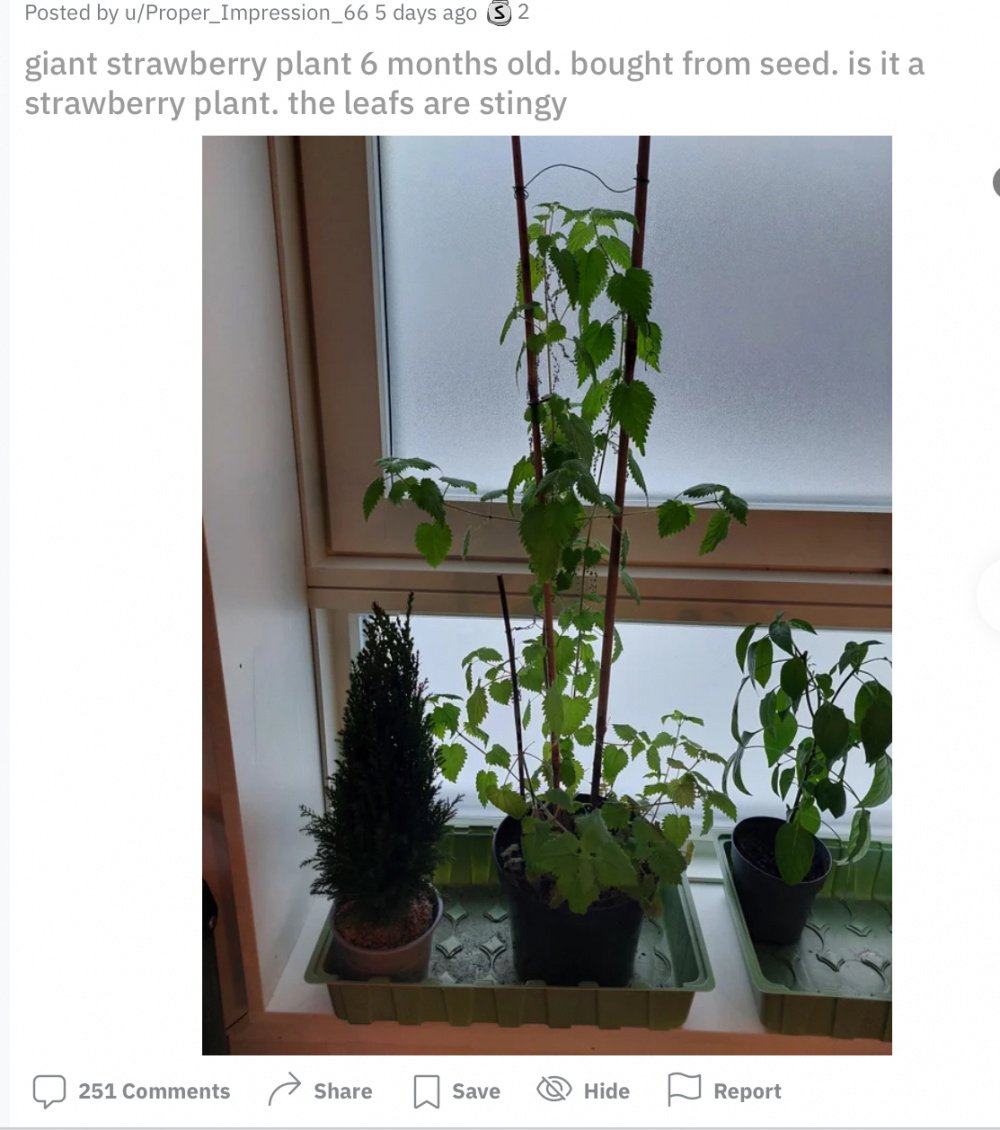1000x1130 pixels.
Task: Report this post
Action: (725, 1091)
